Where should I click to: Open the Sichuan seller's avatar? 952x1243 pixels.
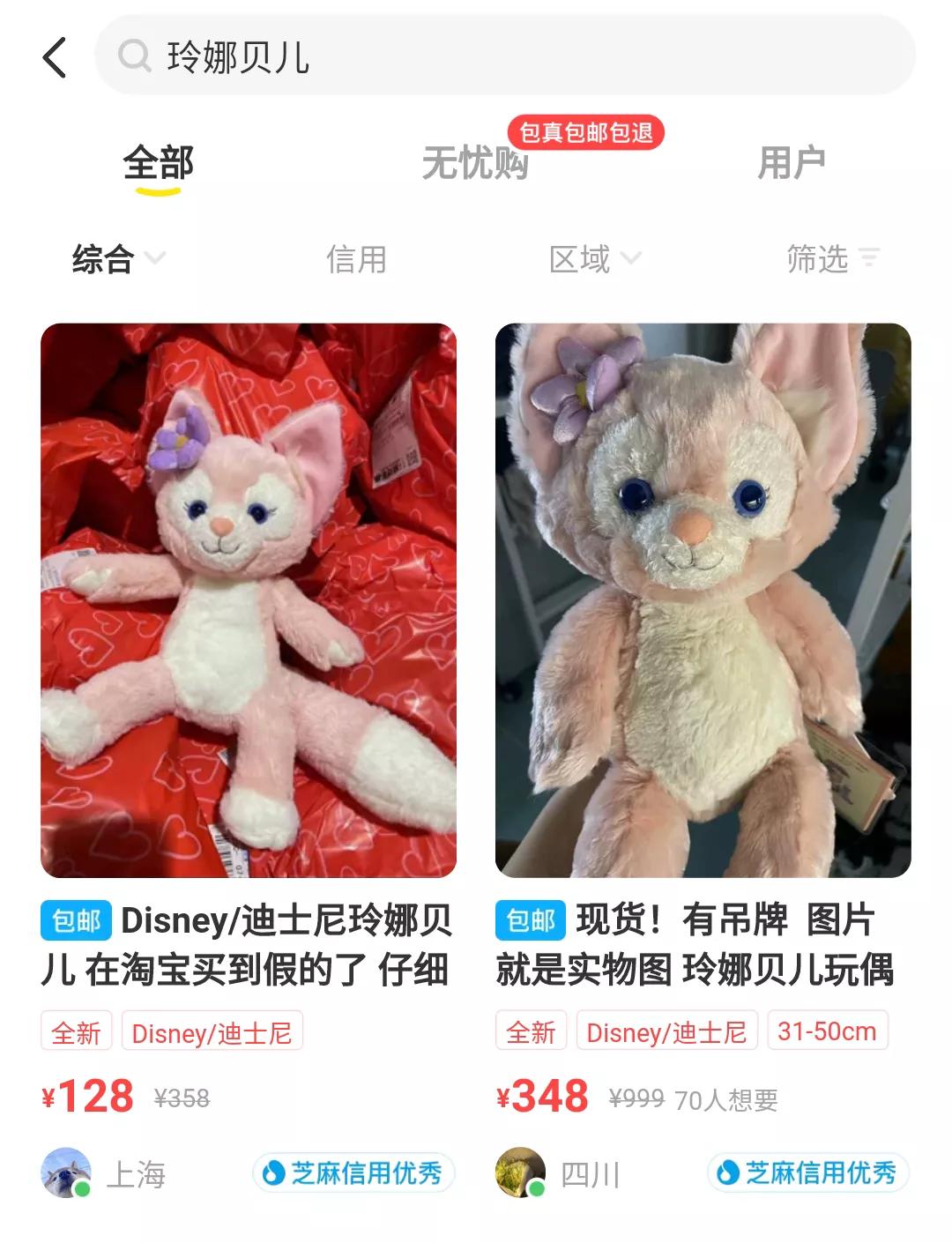click(522, 1173)
